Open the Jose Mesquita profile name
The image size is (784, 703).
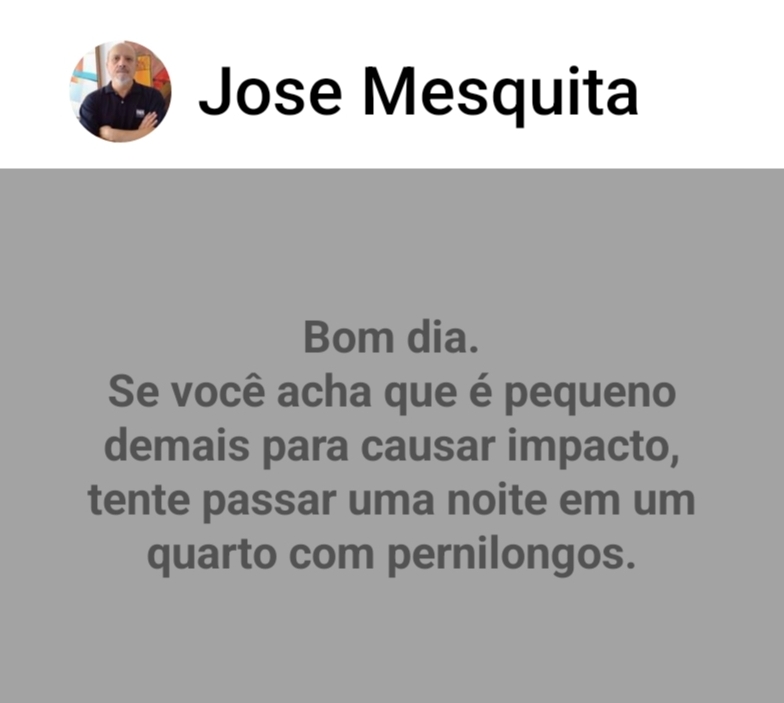[x=418, y=93]
